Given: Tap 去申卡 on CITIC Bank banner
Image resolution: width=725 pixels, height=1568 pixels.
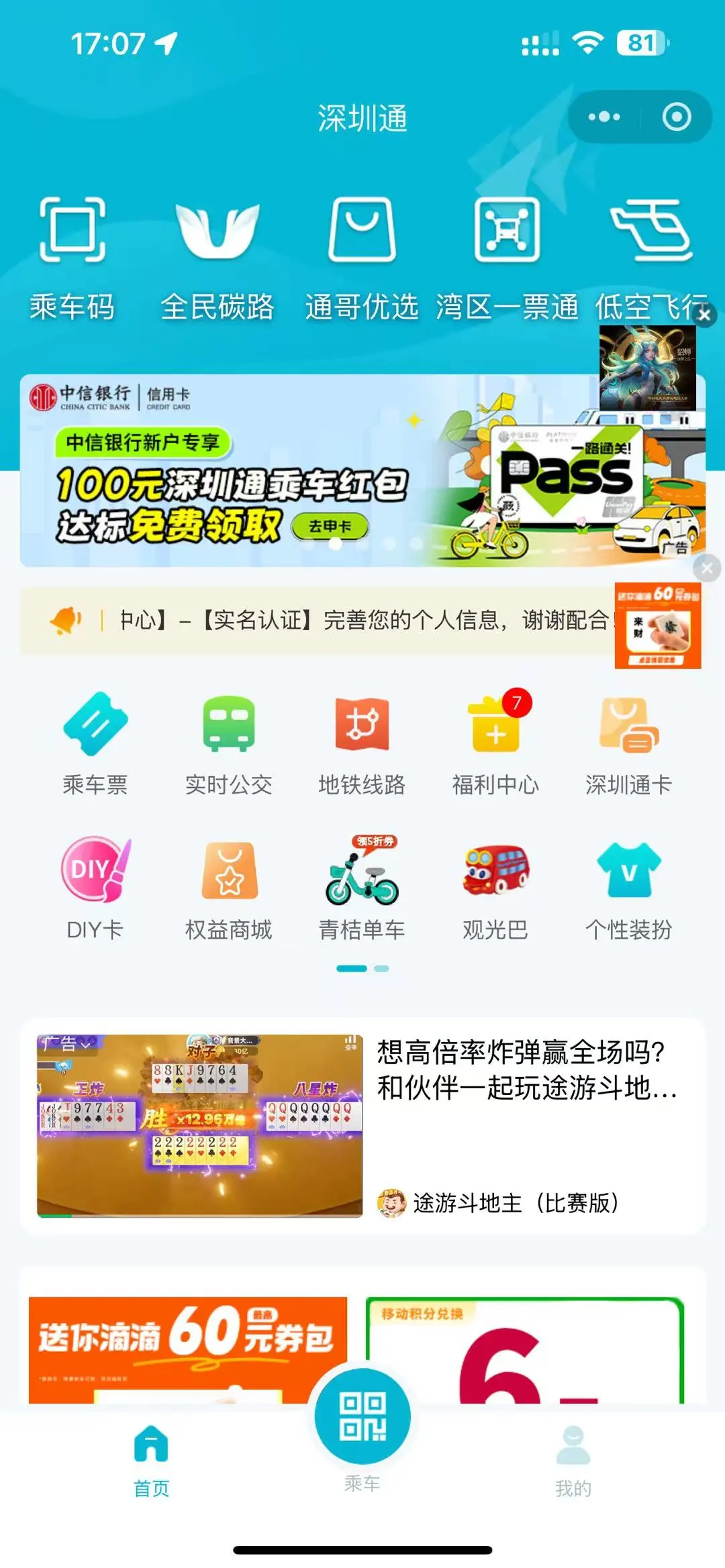Looking at the screenshot, I should click(x=330, y=527).
